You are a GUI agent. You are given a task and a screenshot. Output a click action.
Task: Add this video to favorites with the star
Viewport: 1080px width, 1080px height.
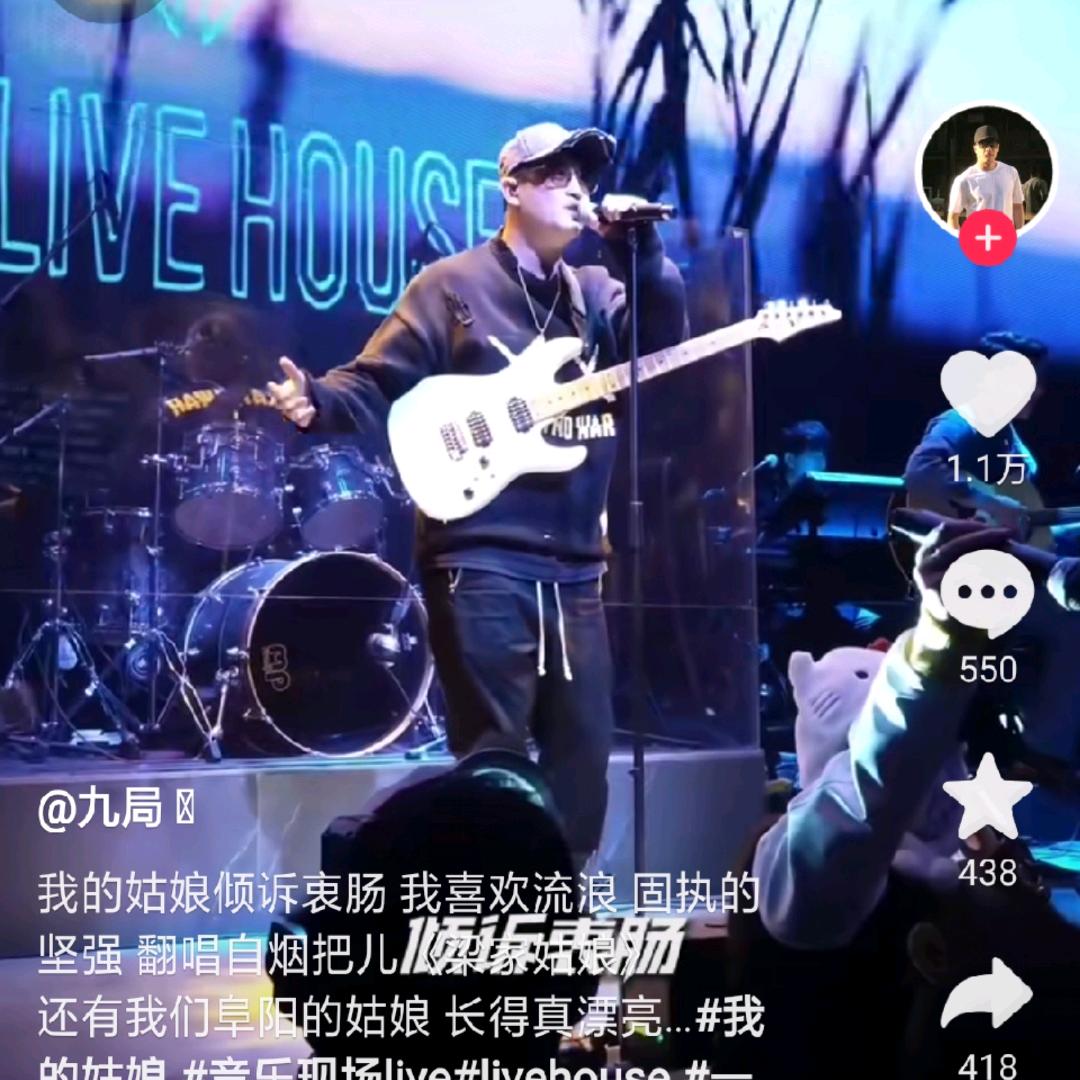tap(987, 796)
